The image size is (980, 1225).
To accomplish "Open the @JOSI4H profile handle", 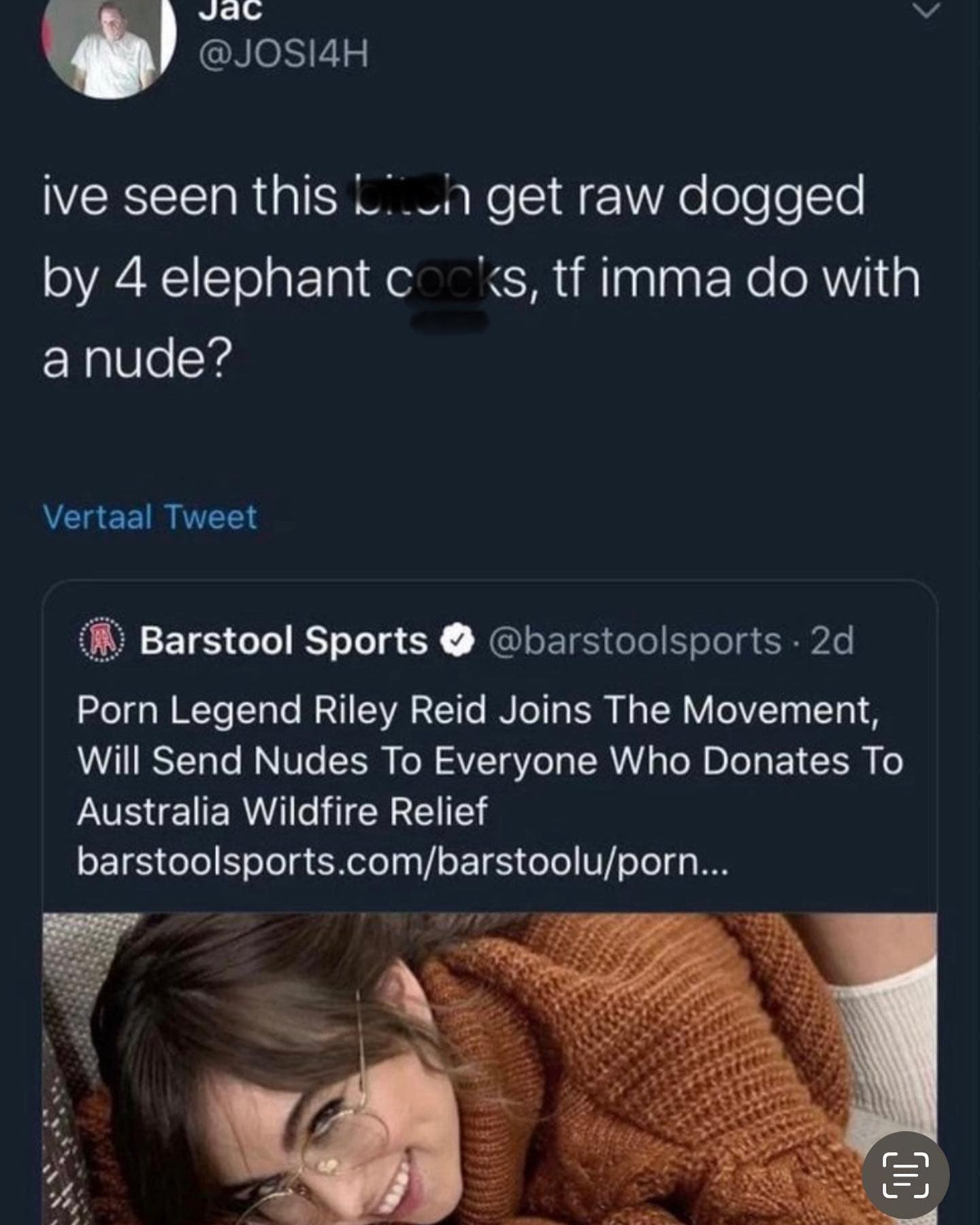I will pyautogui.click(x=284, y=53).
